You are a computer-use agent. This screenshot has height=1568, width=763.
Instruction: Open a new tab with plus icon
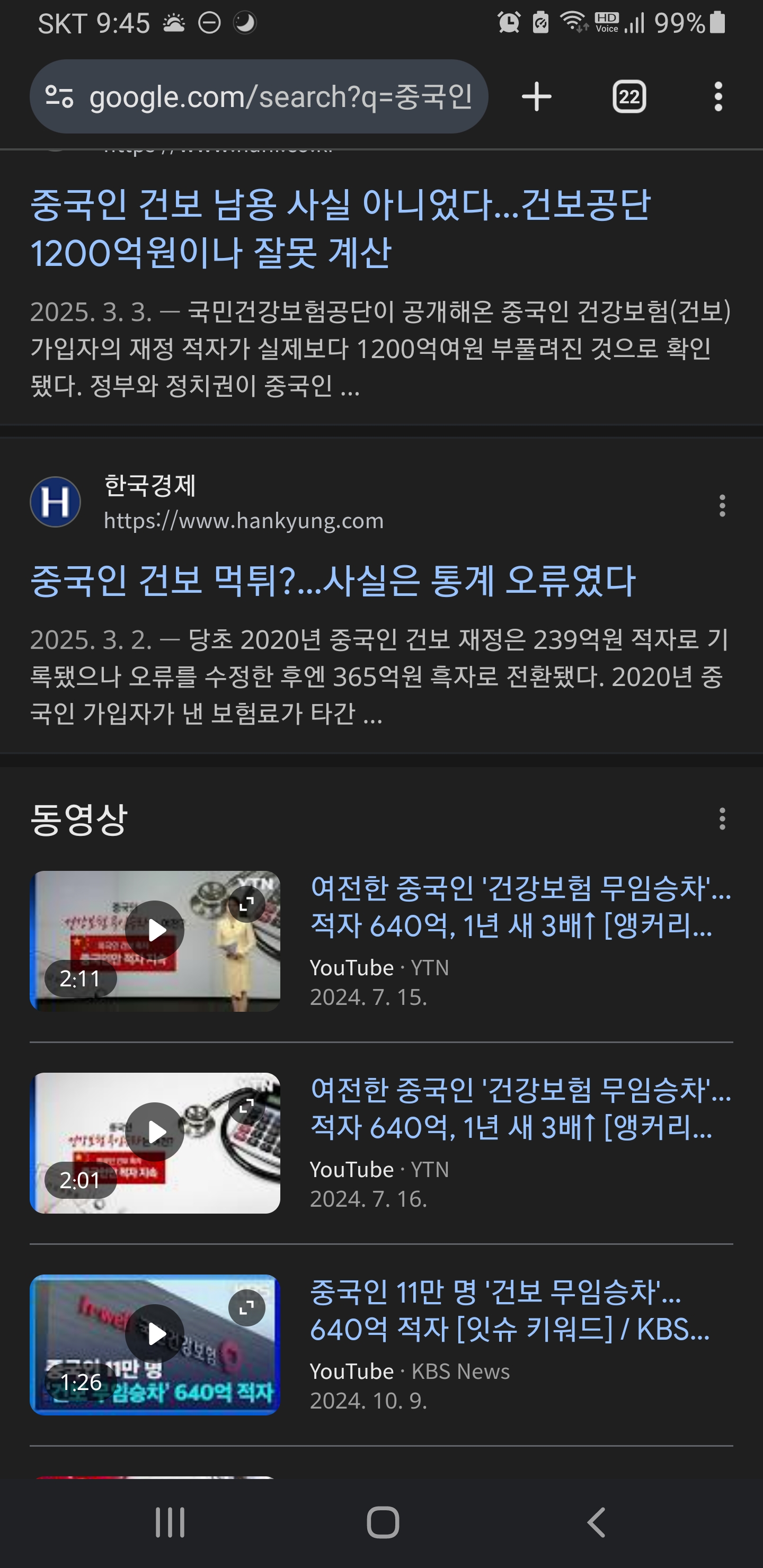point(536,97)
